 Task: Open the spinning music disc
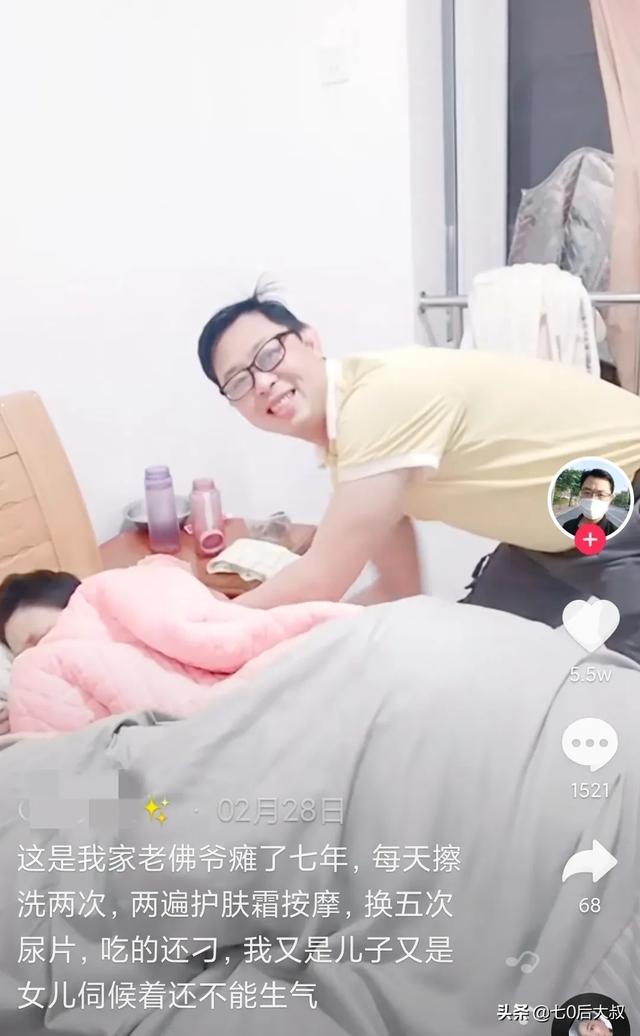[591, 1019]
